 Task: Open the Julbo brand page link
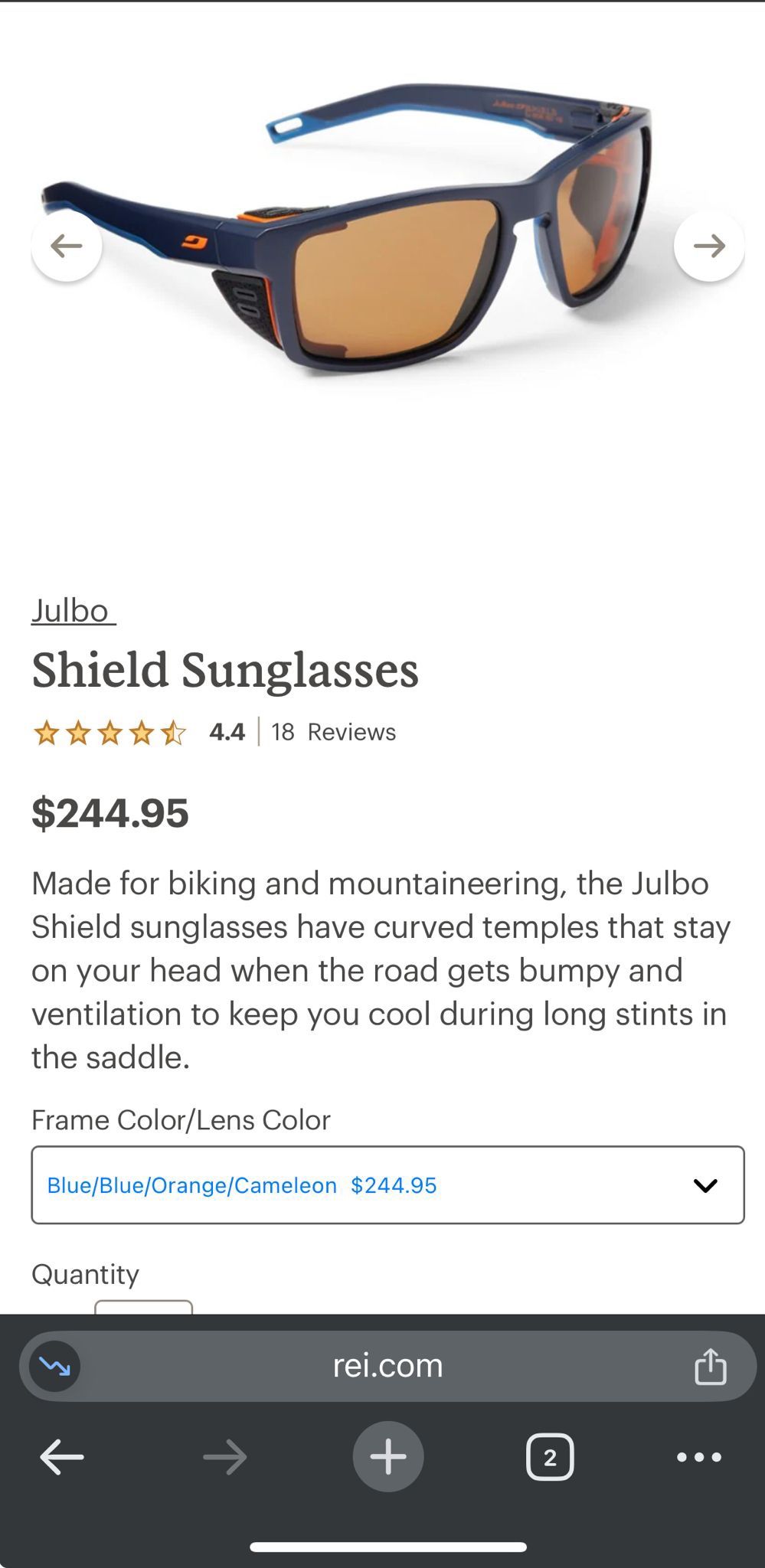pos(70,611)
